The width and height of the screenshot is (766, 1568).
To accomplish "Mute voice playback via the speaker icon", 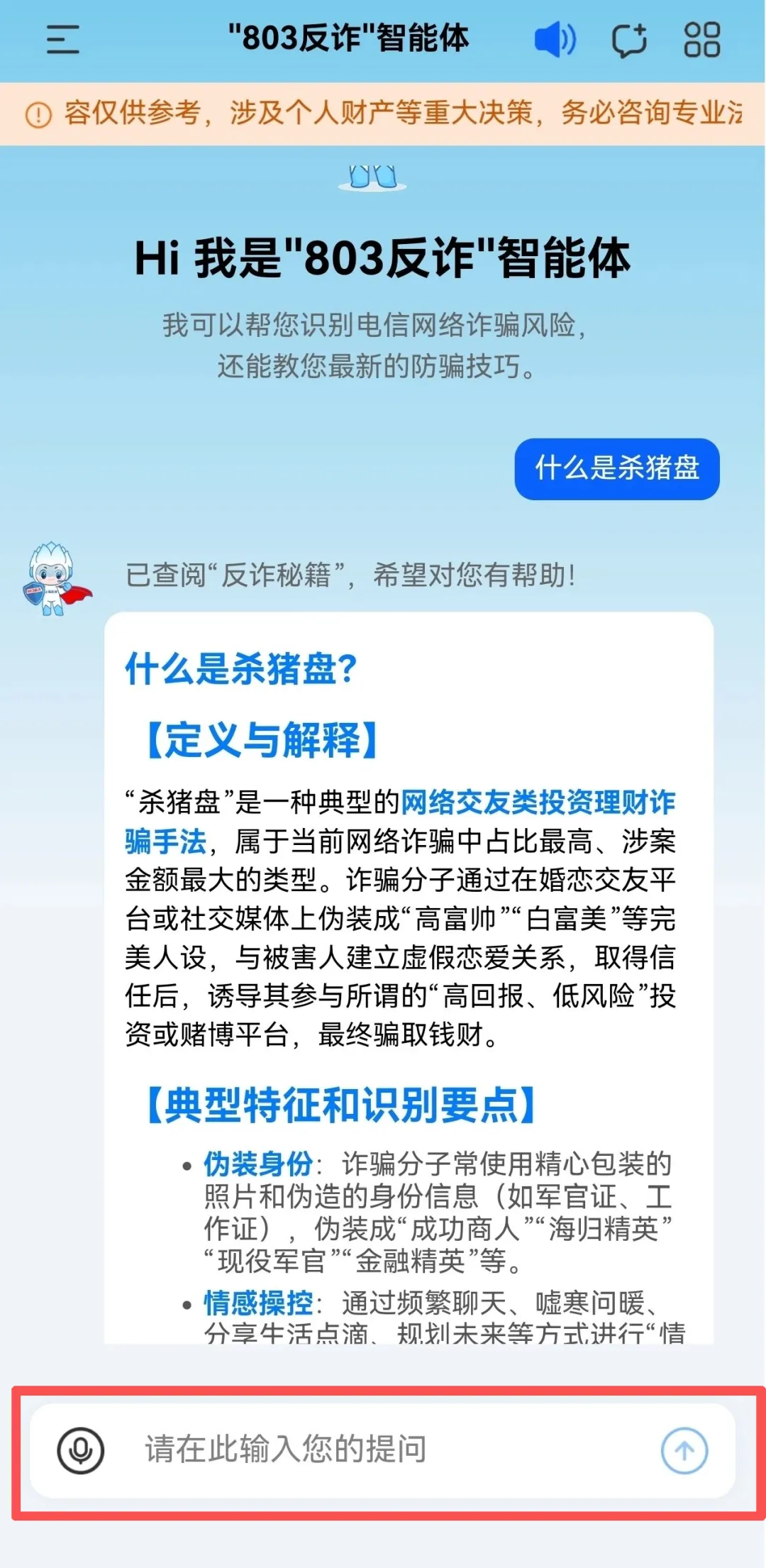I will (x=555, y=40).
